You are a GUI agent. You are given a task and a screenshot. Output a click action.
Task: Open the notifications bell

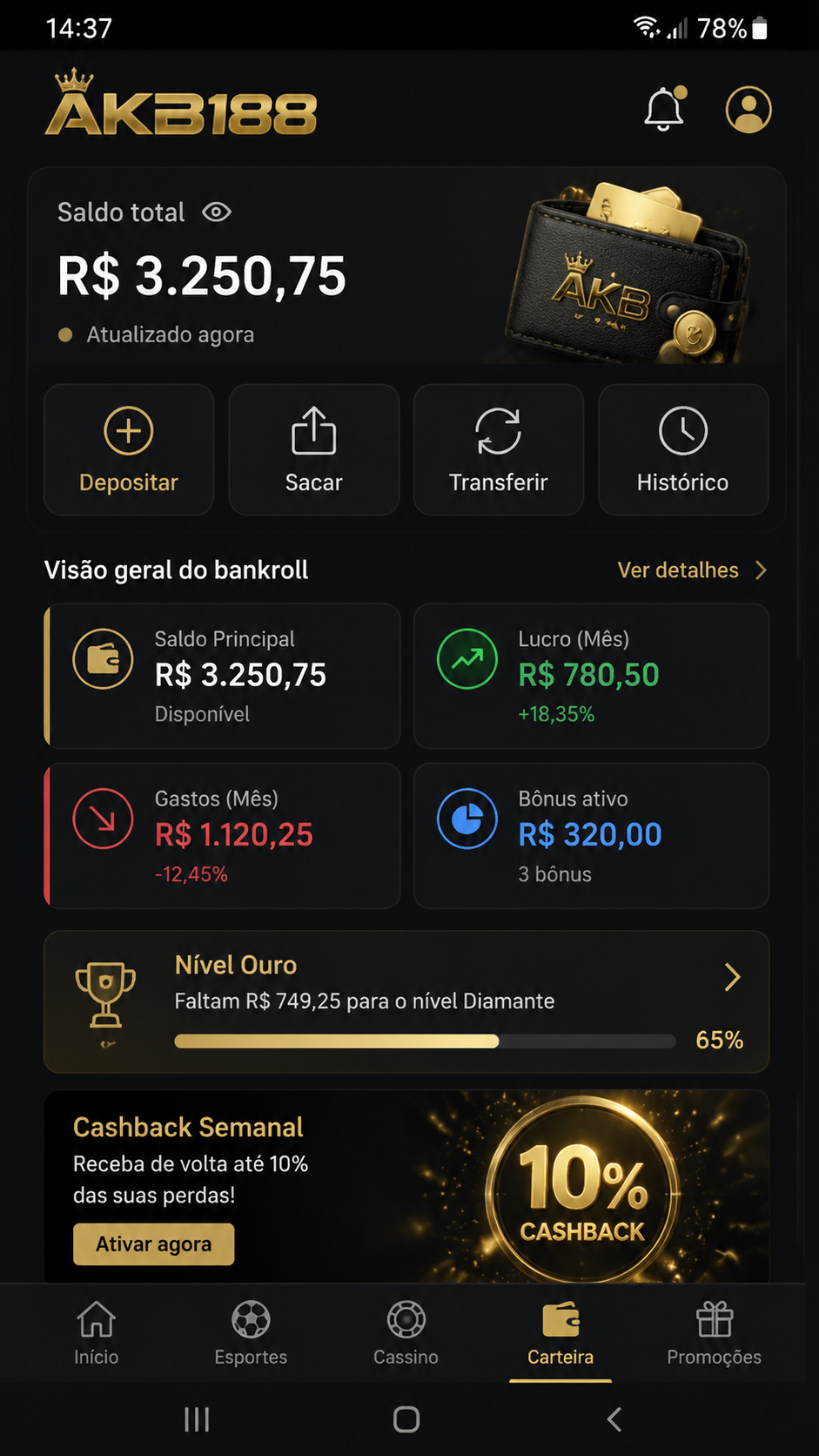[664, 110]
